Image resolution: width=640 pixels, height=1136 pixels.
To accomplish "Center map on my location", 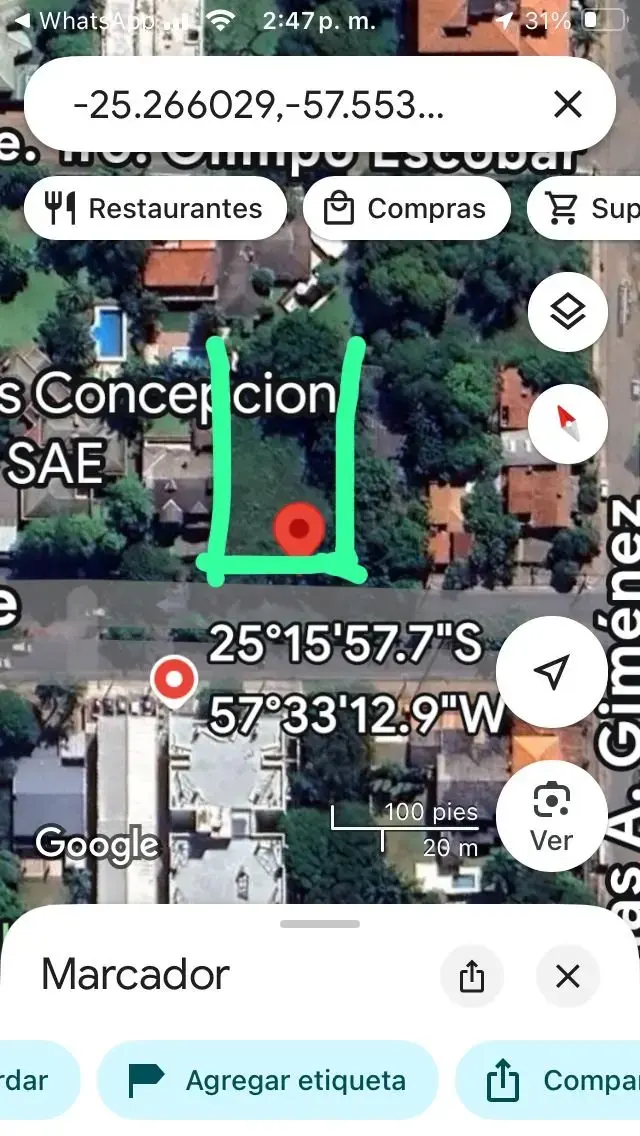I will point(552,672).
